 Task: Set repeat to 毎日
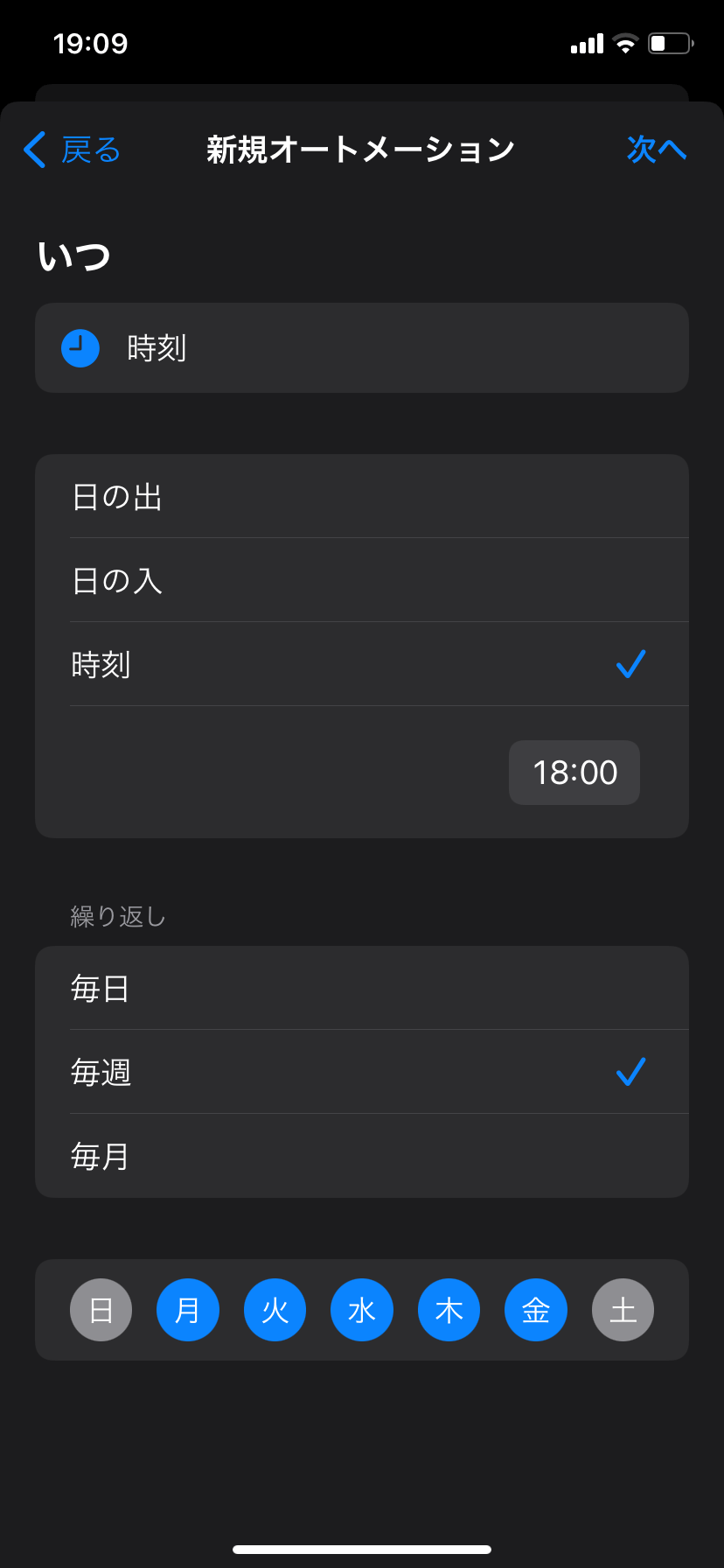coord(362,988)
